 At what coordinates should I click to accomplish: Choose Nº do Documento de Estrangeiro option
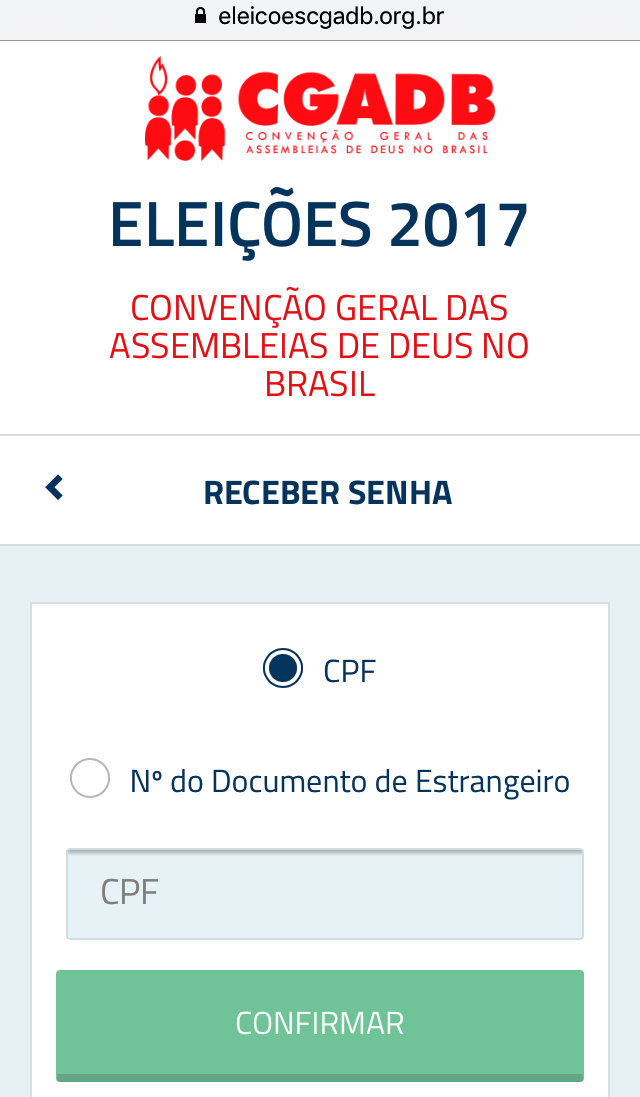(x=90, y=778)
